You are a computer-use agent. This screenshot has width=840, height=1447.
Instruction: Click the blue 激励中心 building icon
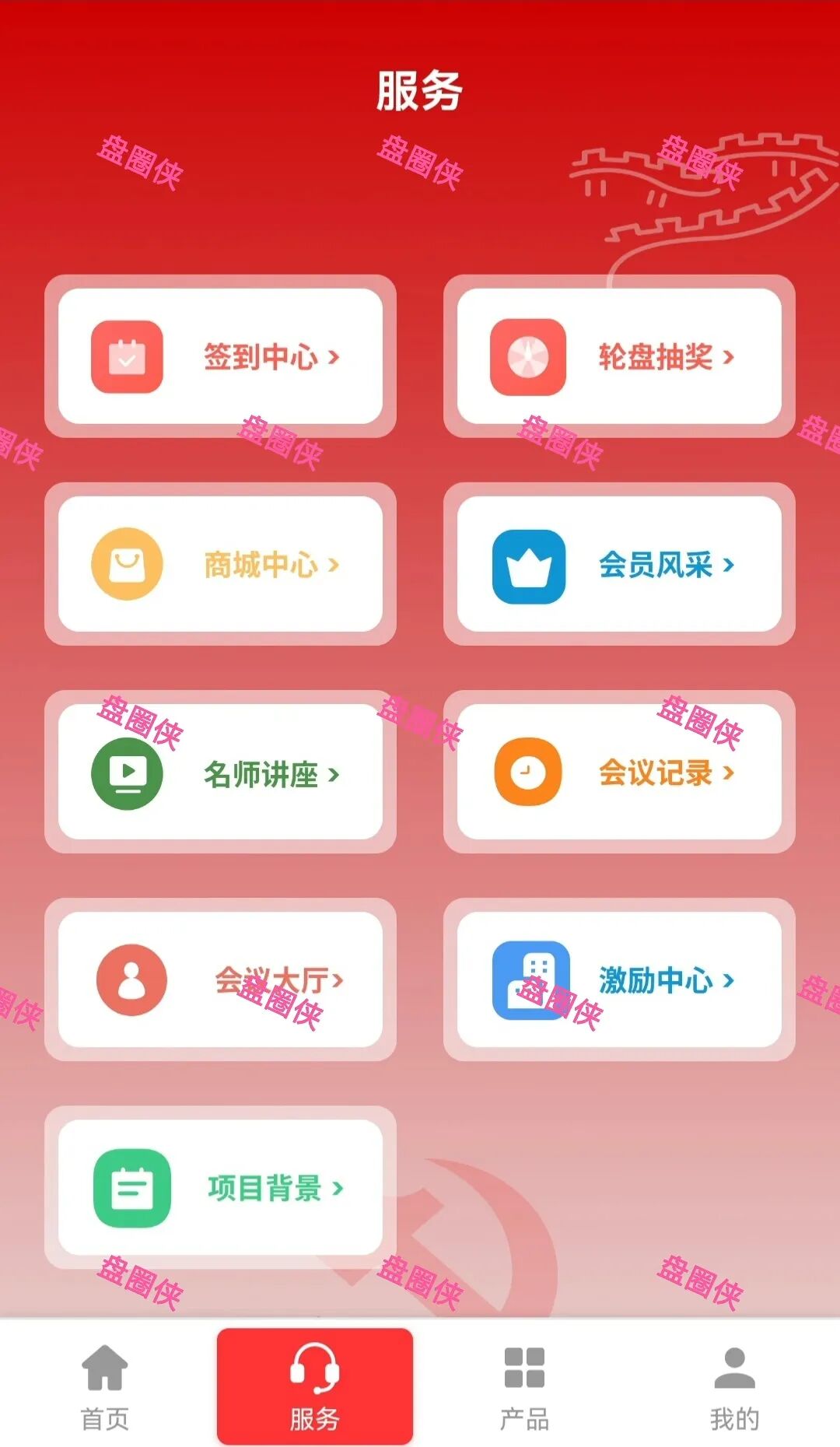527,979
